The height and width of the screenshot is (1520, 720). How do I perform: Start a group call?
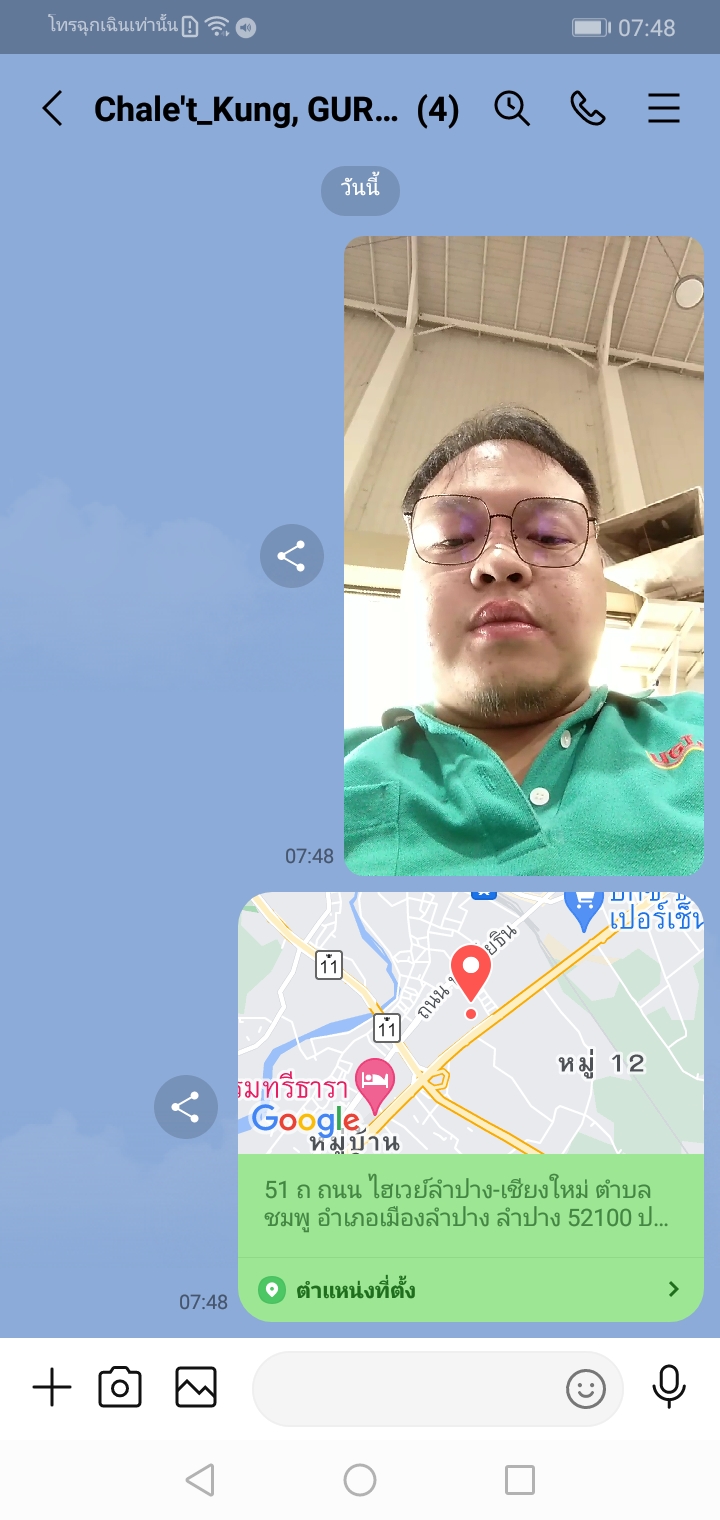pos(588,108)
